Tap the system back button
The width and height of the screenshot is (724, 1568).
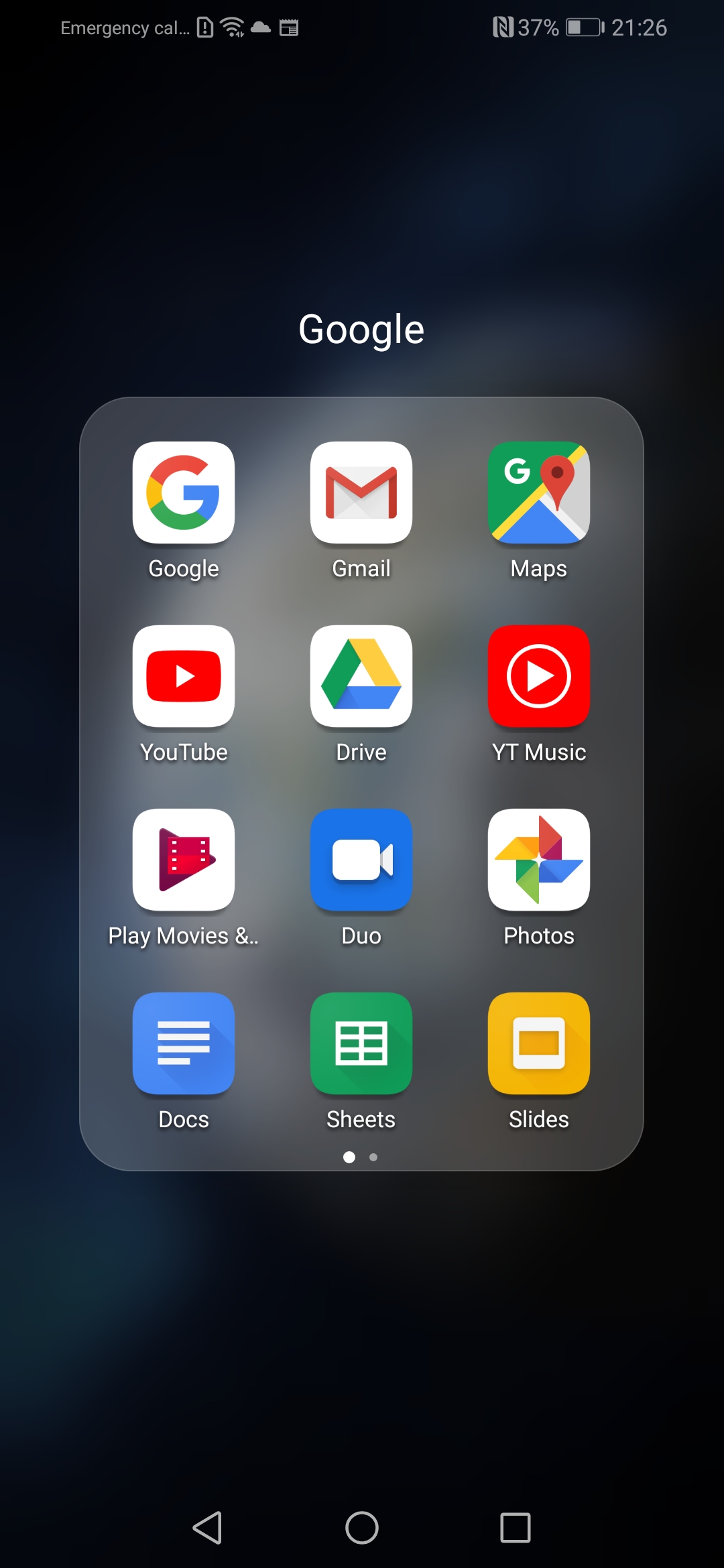point(208,1528)
